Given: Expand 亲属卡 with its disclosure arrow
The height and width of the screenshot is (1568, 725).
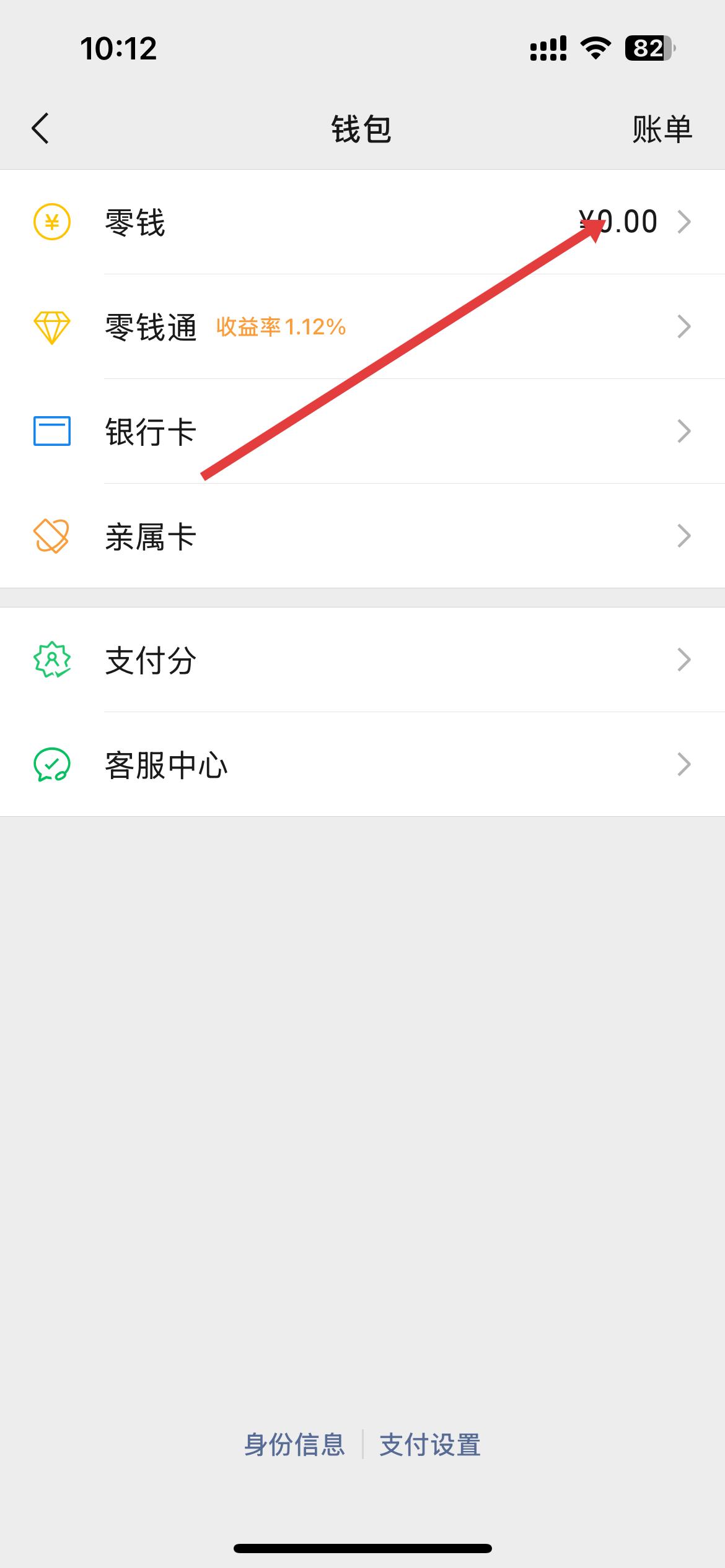Looking at the screenshot, I should pyautogui.click(x=683, y=536).
